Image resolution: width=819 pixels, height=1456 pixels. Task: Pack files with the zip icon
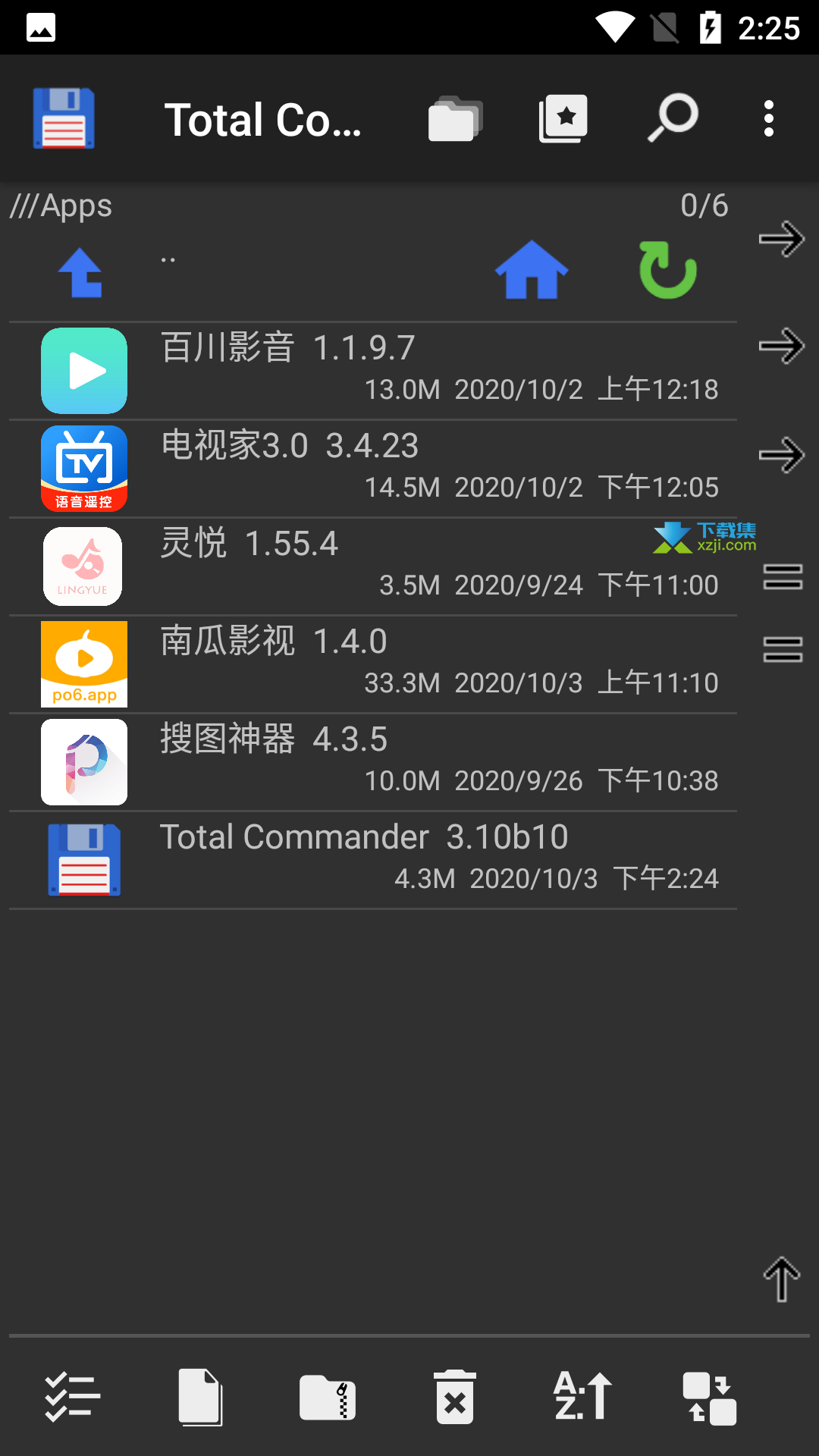328,1397
